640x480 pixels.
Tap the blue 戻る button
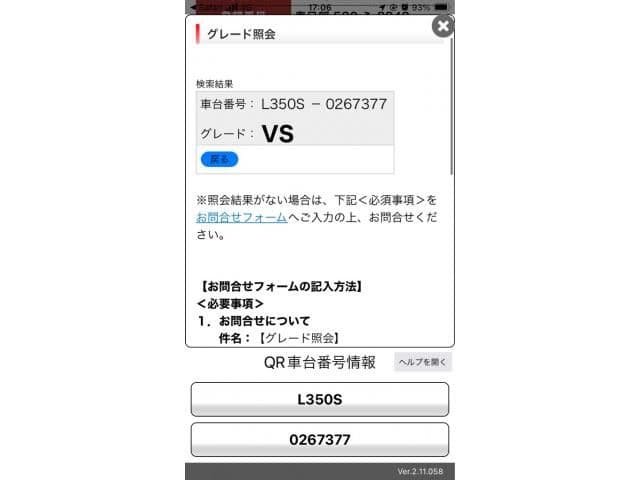click(x=219, y=159)
